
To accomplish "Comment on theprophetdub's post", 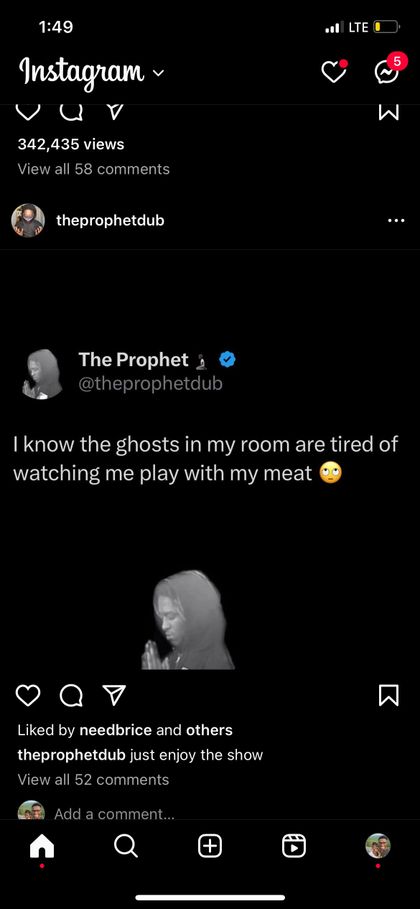I will pos(71,695).
